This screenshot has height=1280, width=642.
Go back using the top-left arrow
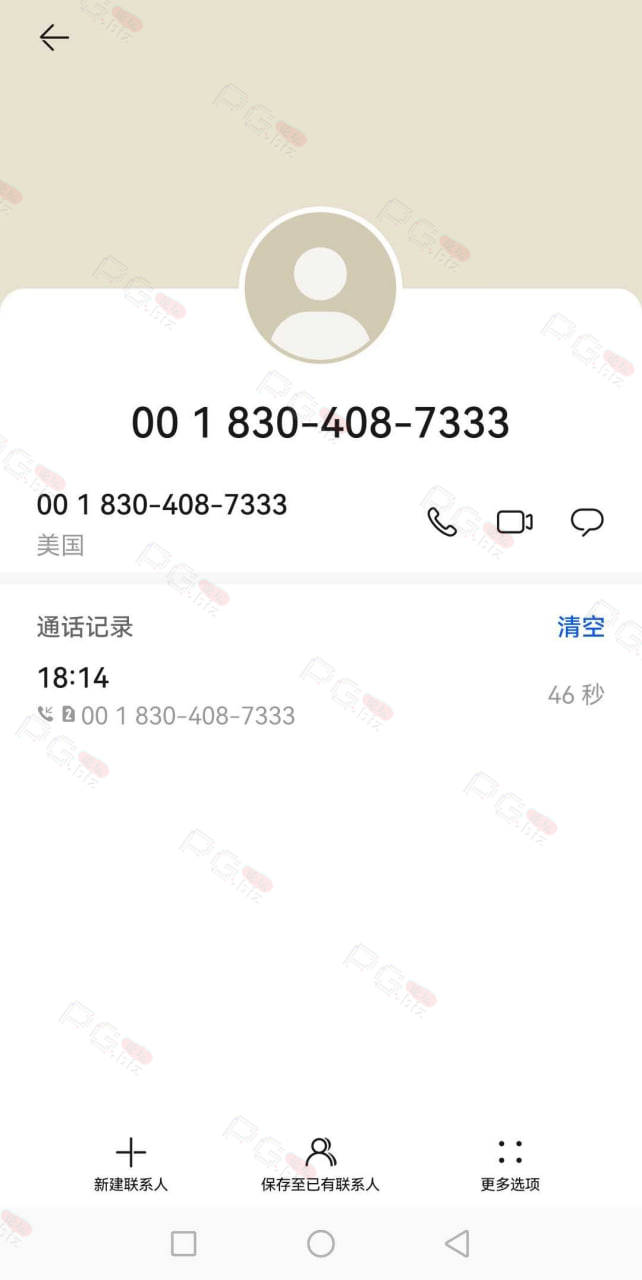tap(54, 38)
